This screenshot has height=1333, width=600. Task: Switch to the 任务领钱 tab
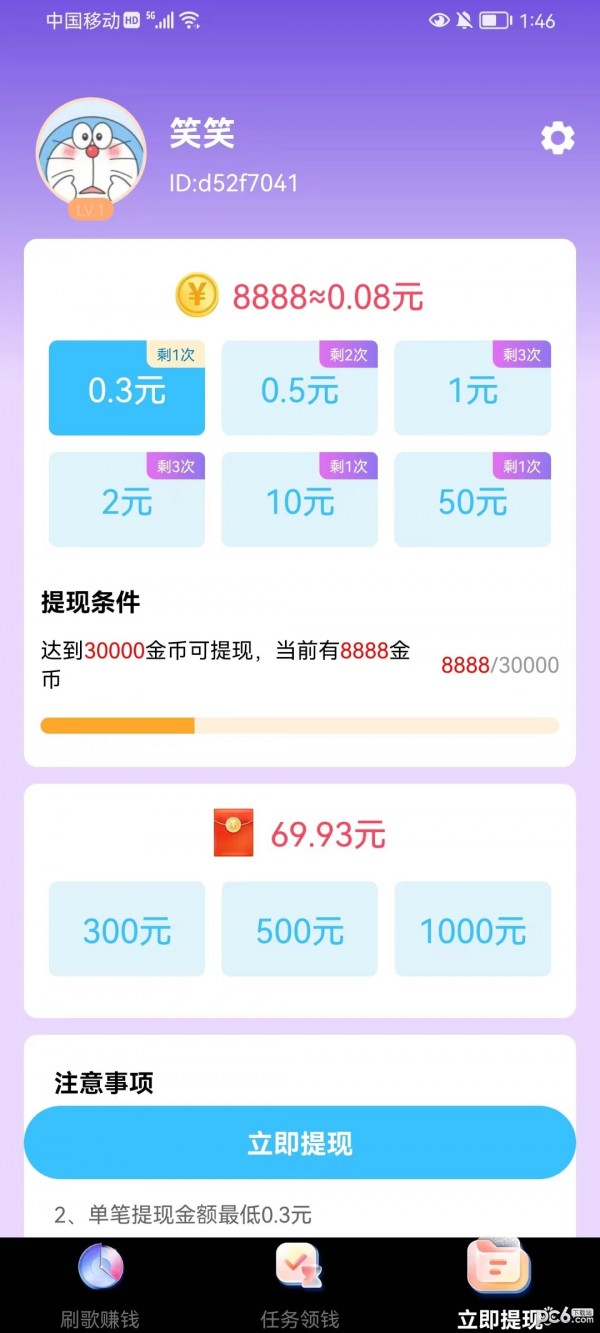[299, 1285]
